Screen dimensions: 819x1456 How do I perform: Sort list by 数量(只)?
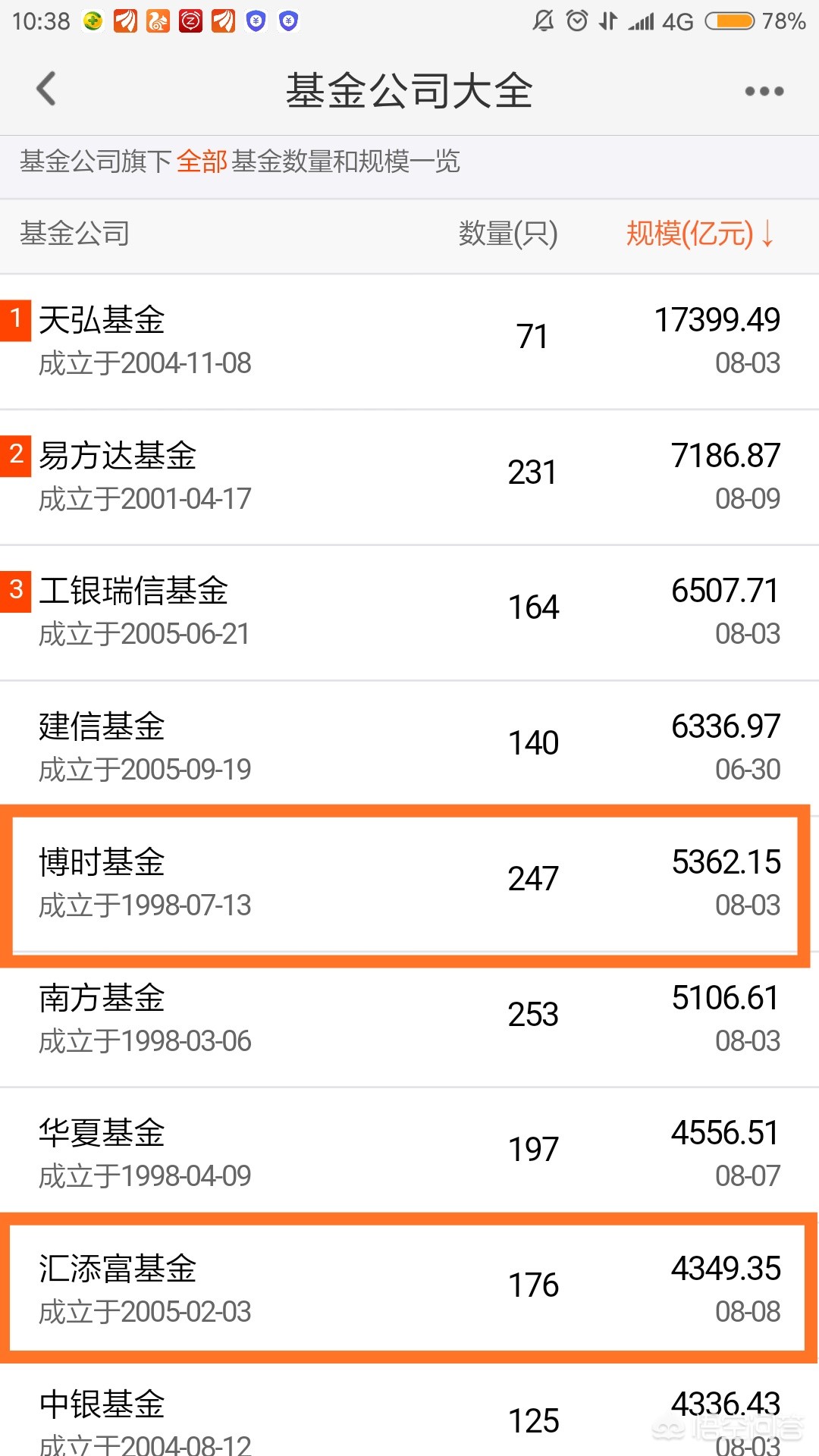click(507, 234)
